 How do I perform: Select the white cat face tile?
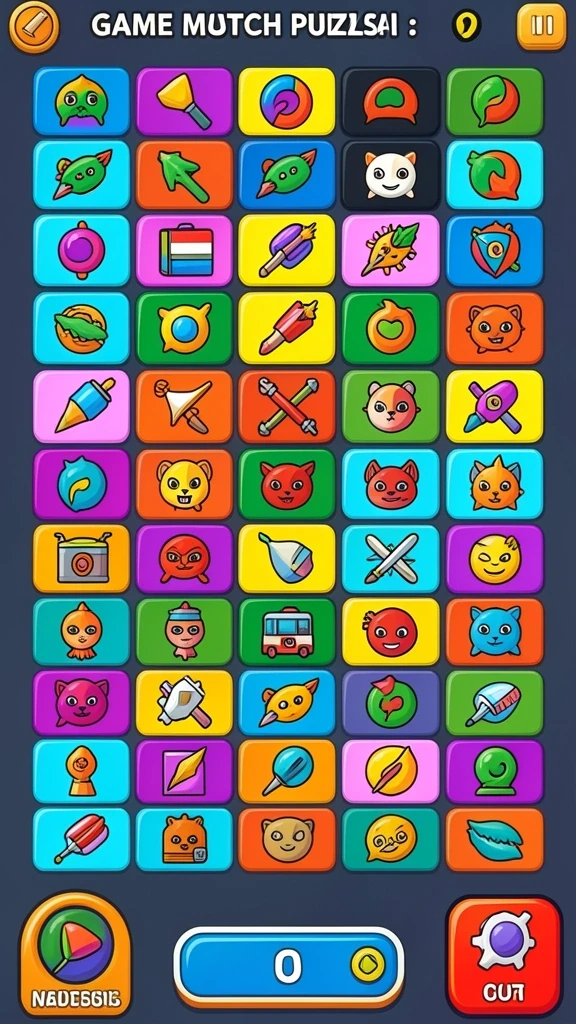(391, 175)
